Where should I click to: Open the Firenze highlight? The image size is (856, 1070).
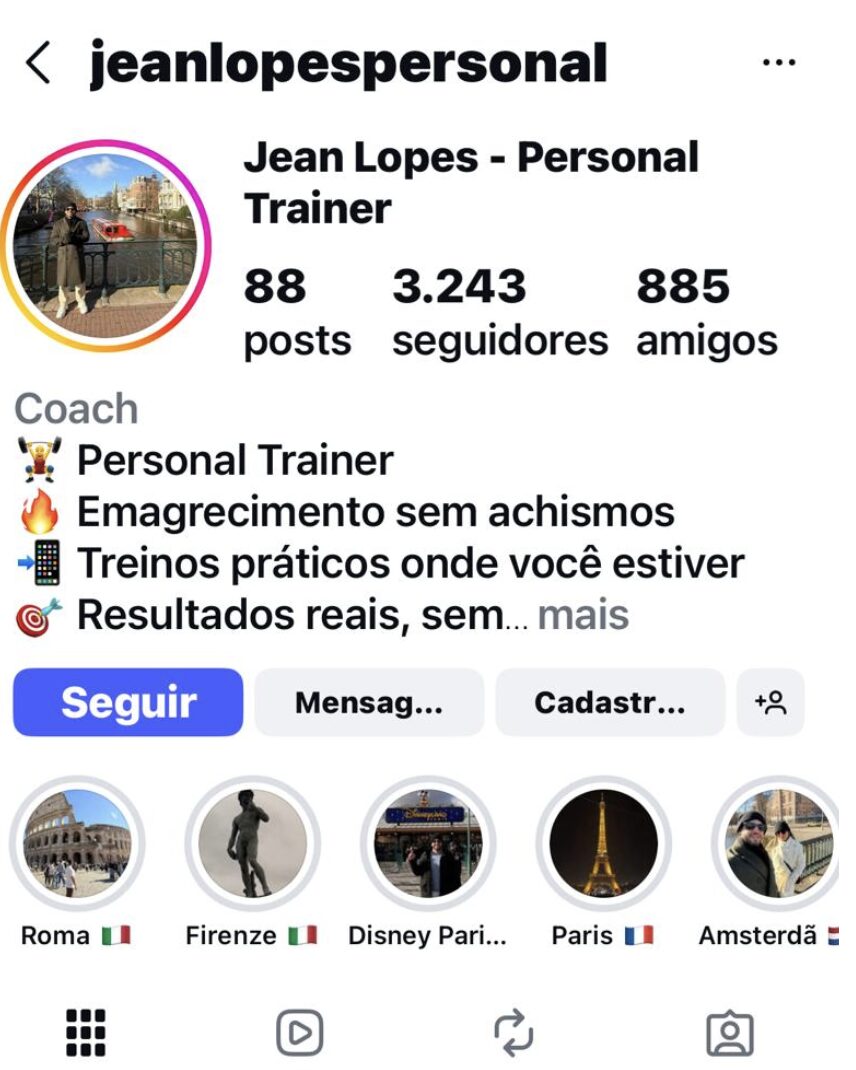click(x=252, y=845)
